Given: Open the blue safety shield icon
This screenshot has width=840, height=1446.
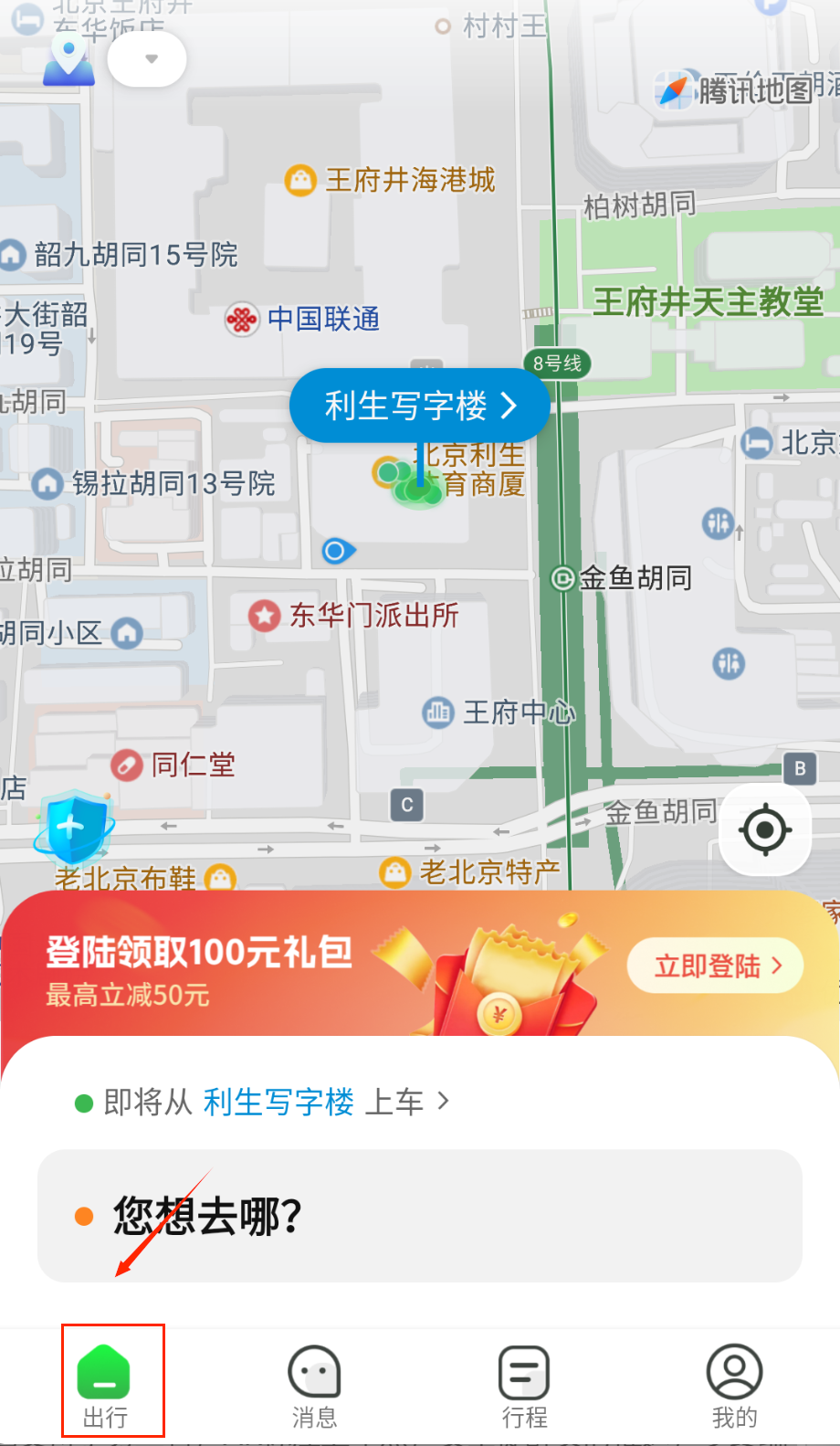Looking at the screenshot, I should point(72,829).
